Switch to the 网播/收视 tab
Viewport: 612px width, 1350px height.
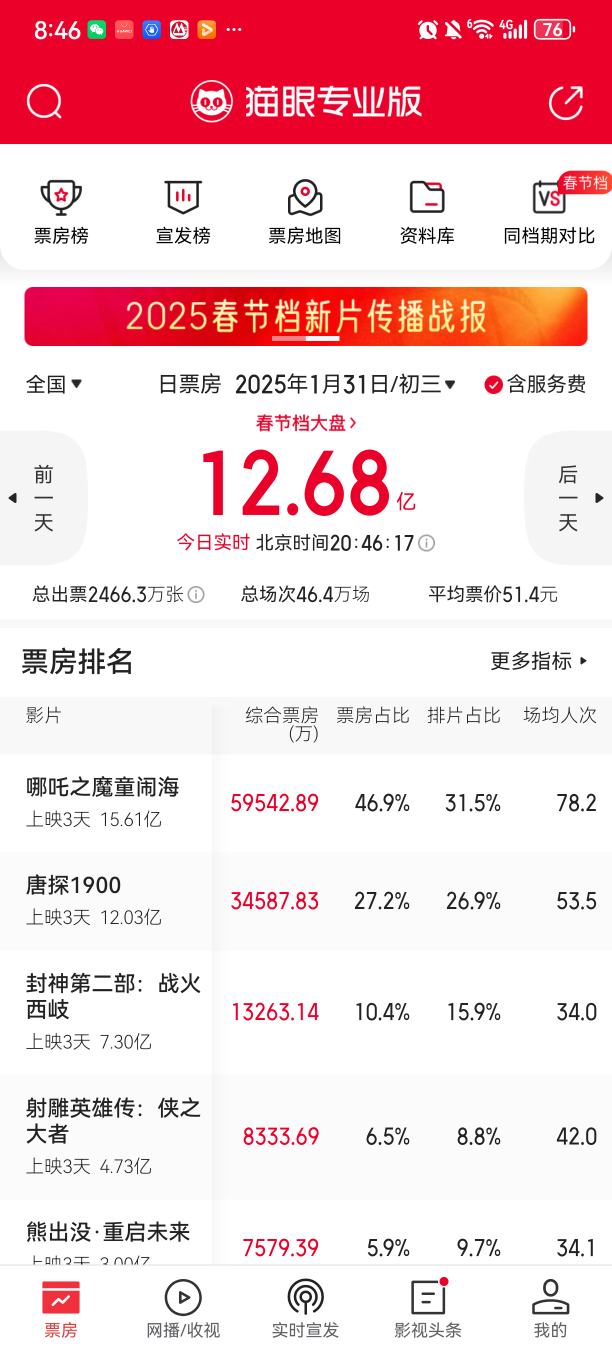tap(183, 1309)
